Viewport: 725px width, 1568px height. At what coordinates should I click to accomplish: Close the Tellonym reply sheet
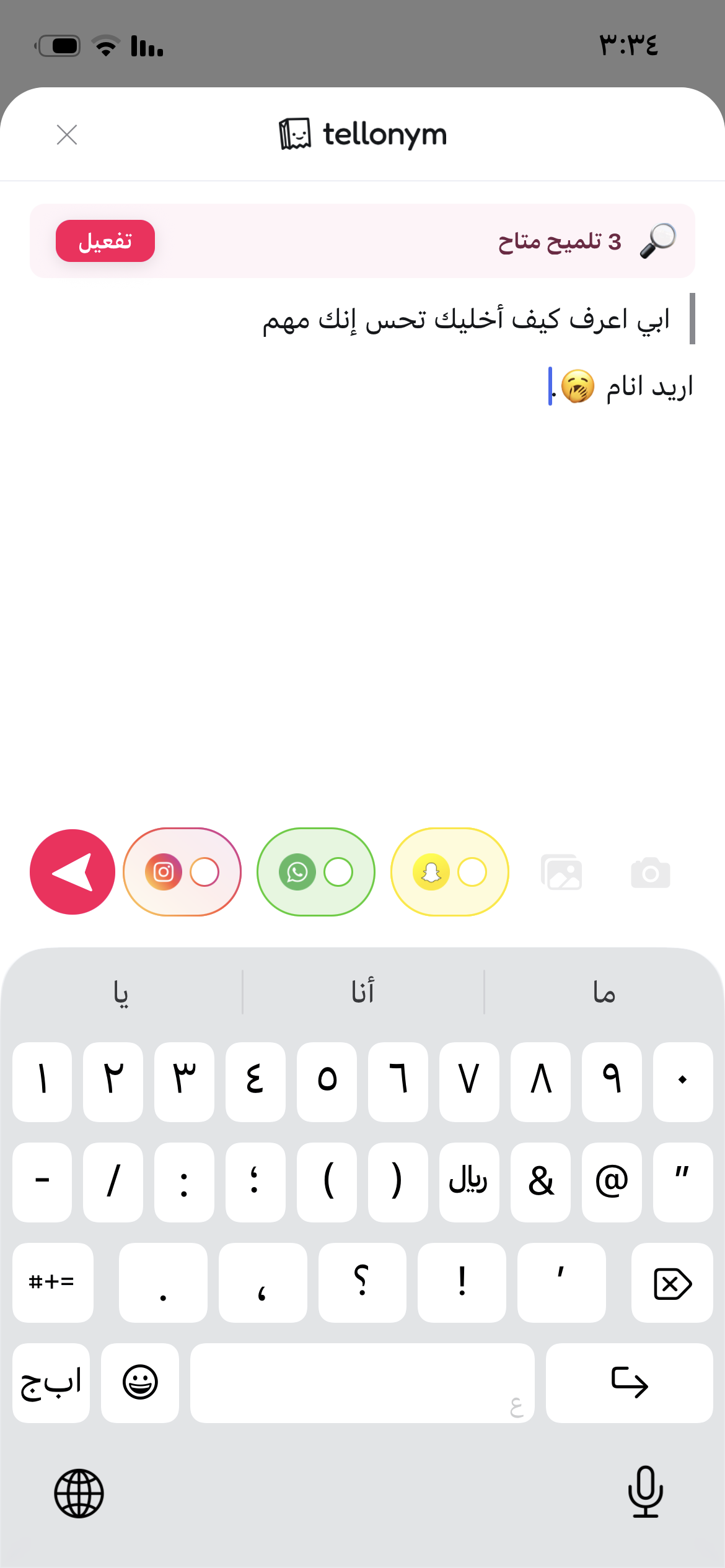(x=67, y=134)
